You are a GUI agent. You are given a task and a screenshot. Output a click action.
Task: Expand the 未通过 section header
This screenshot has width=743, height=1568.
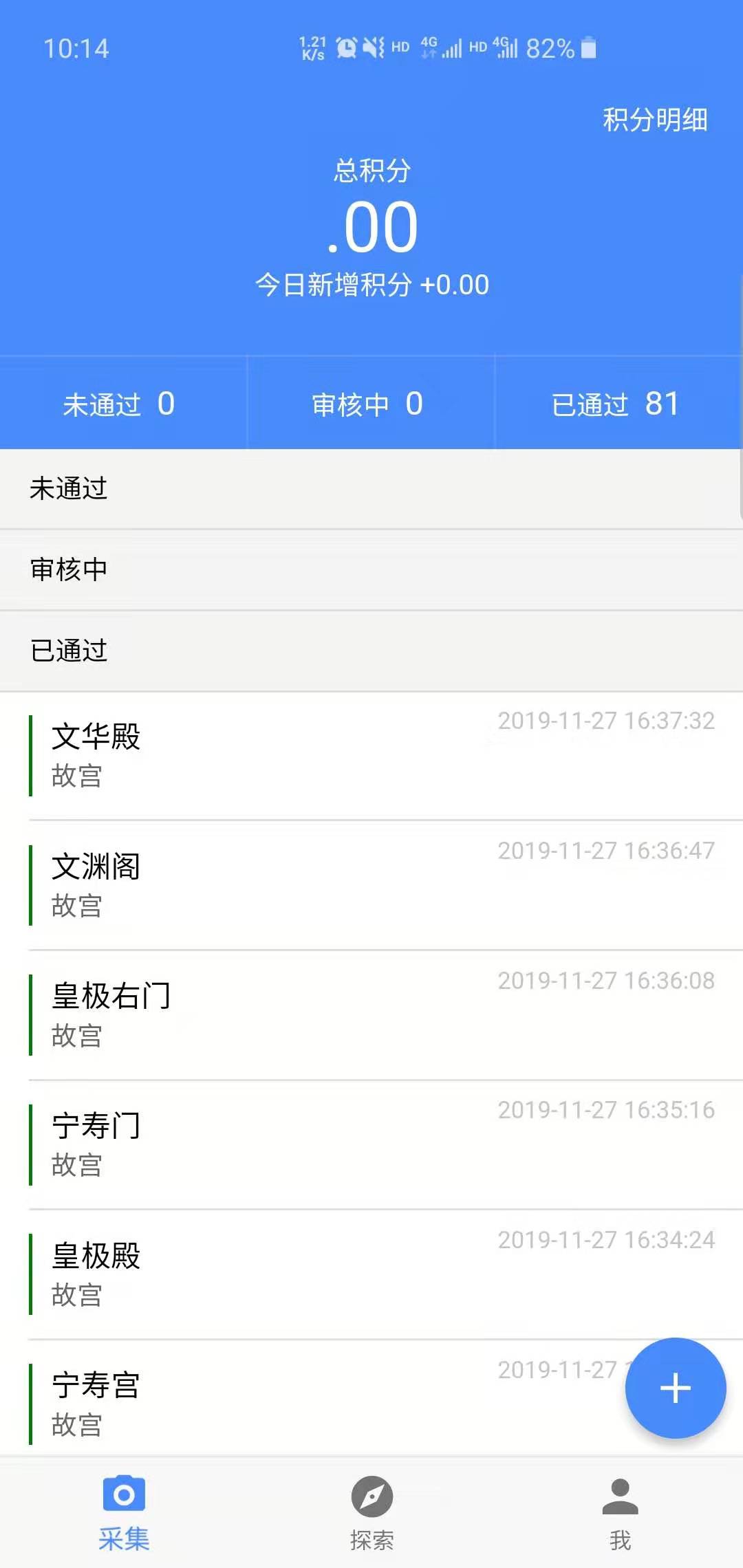pos(371,489)
